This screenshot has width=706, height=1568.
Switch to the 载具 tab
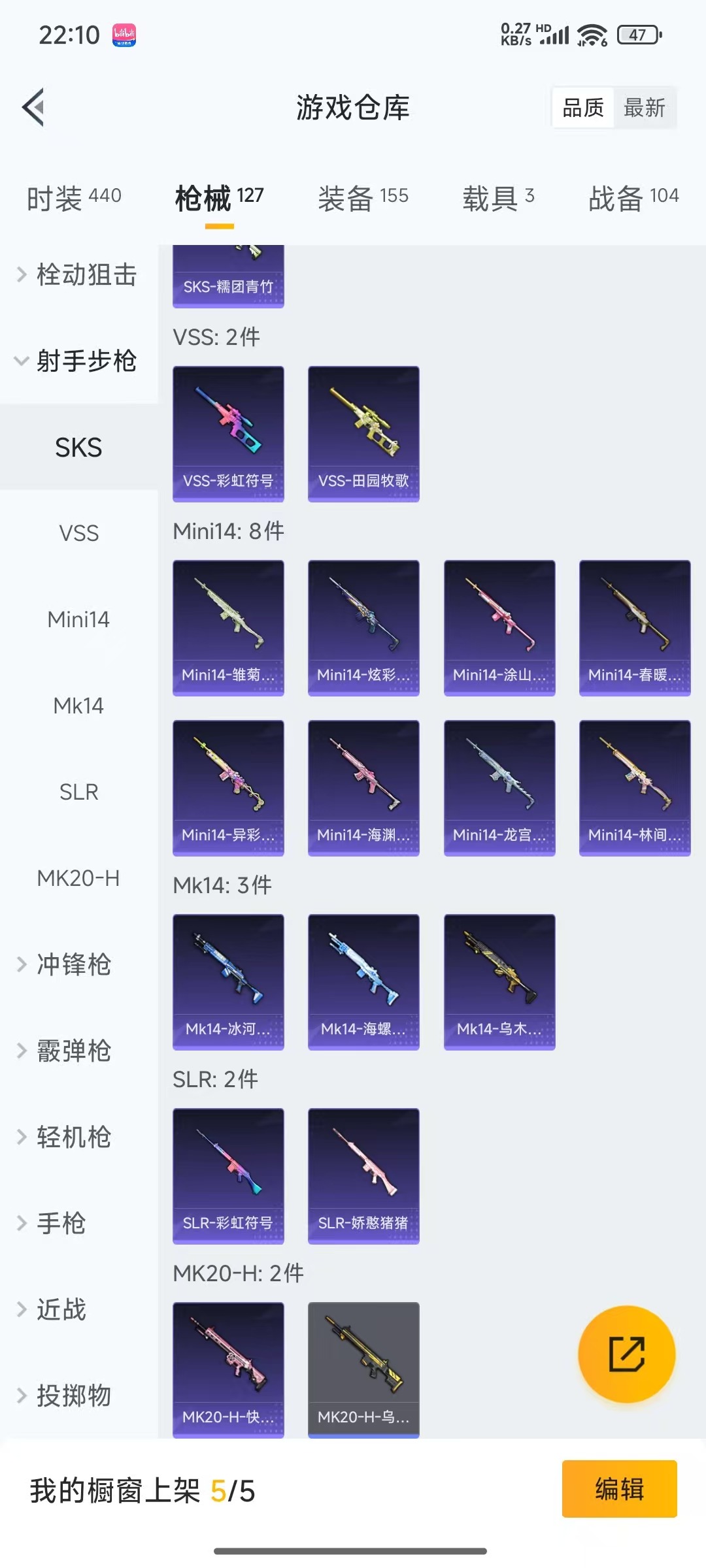[x=498, y=197]
